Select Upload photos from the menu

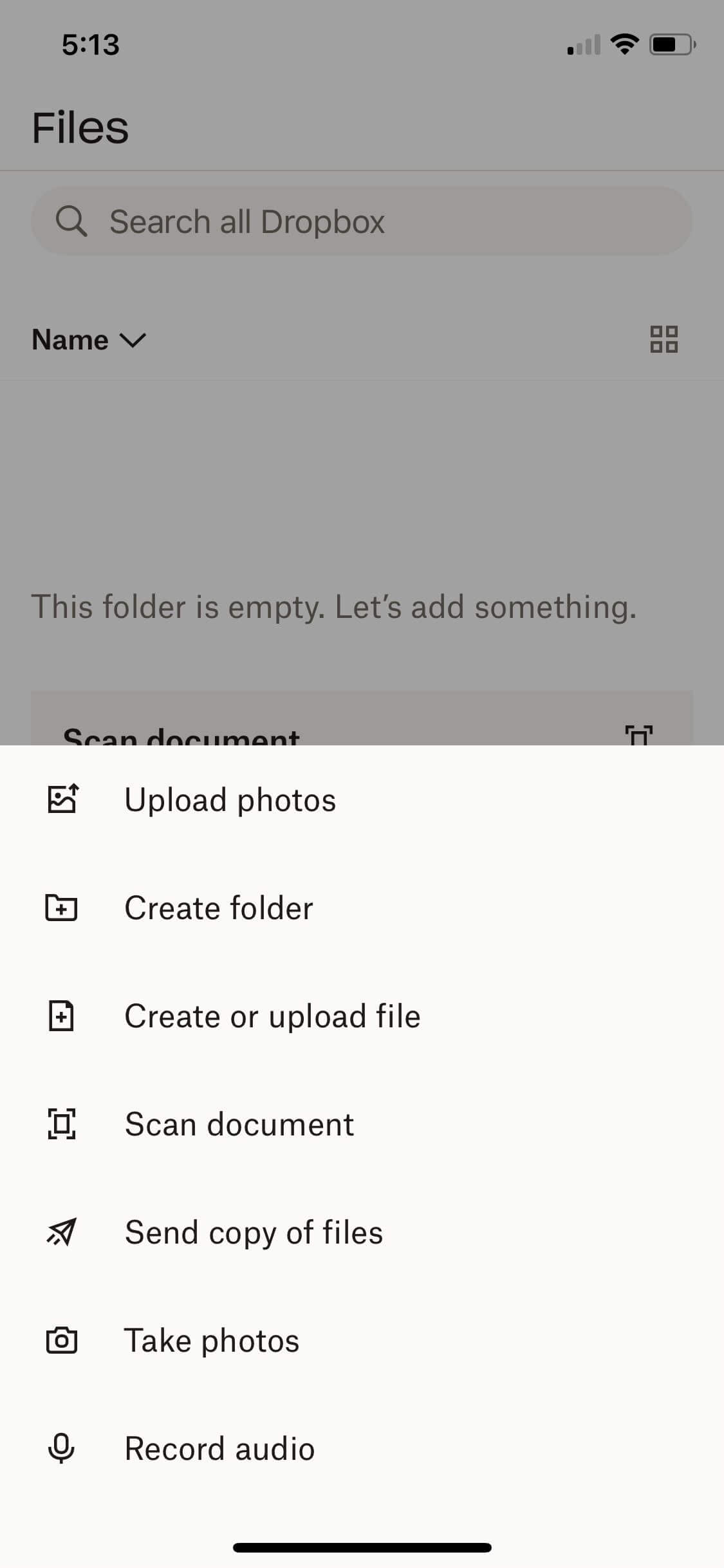(x=230, y=799)
